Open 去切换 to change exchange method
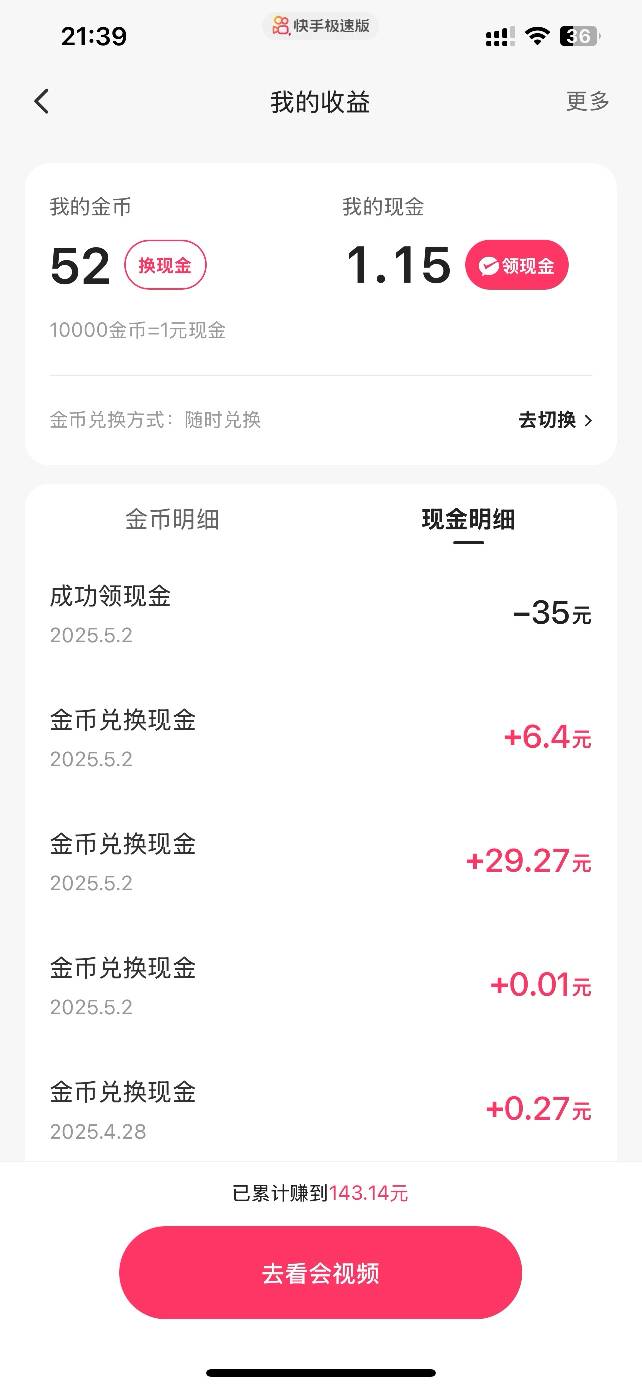The width and height of the screenshot is (642, 1389). (x=555, y=420)
